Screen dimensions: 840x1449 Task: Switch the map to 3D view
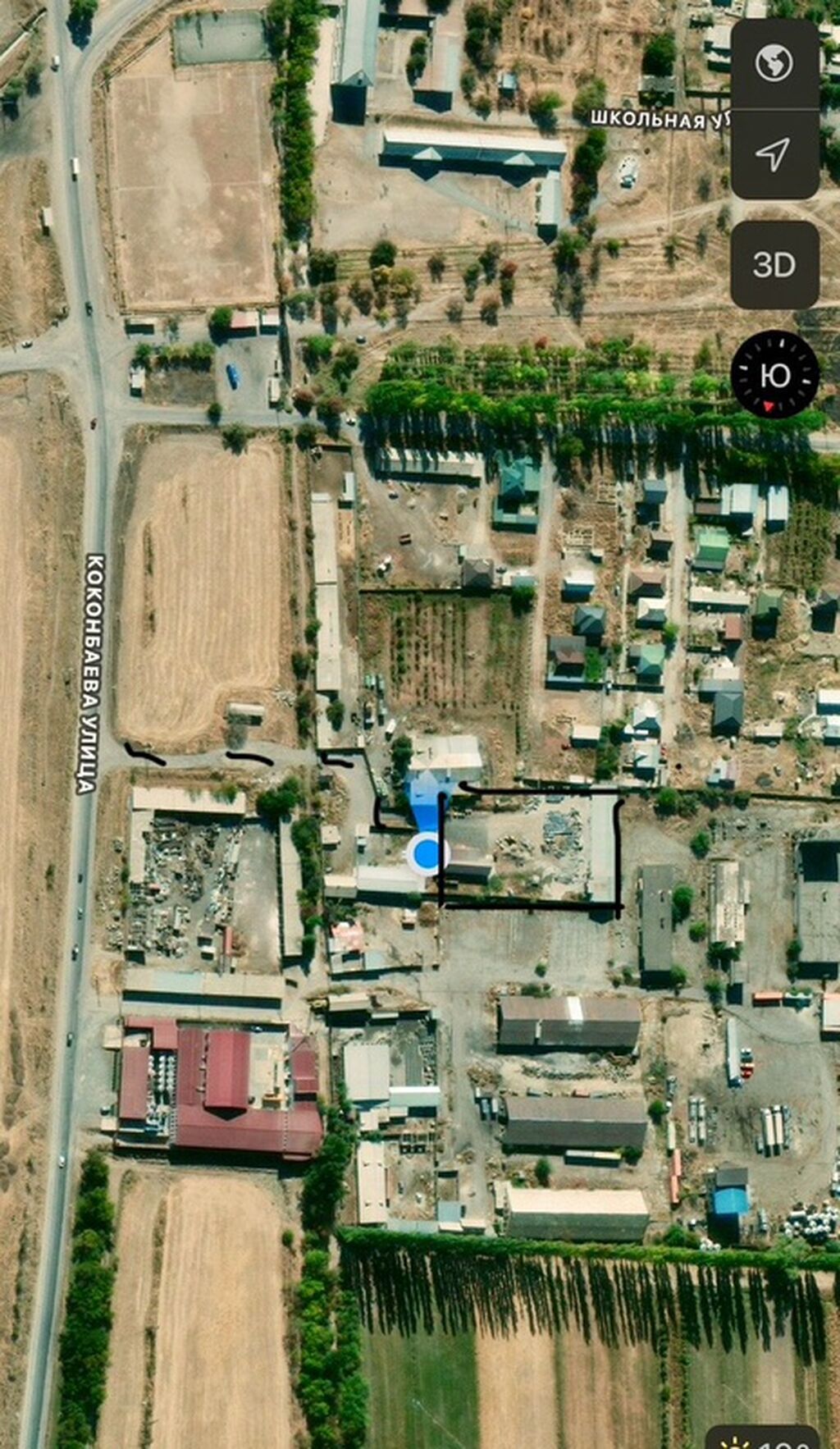coord(774,264)
